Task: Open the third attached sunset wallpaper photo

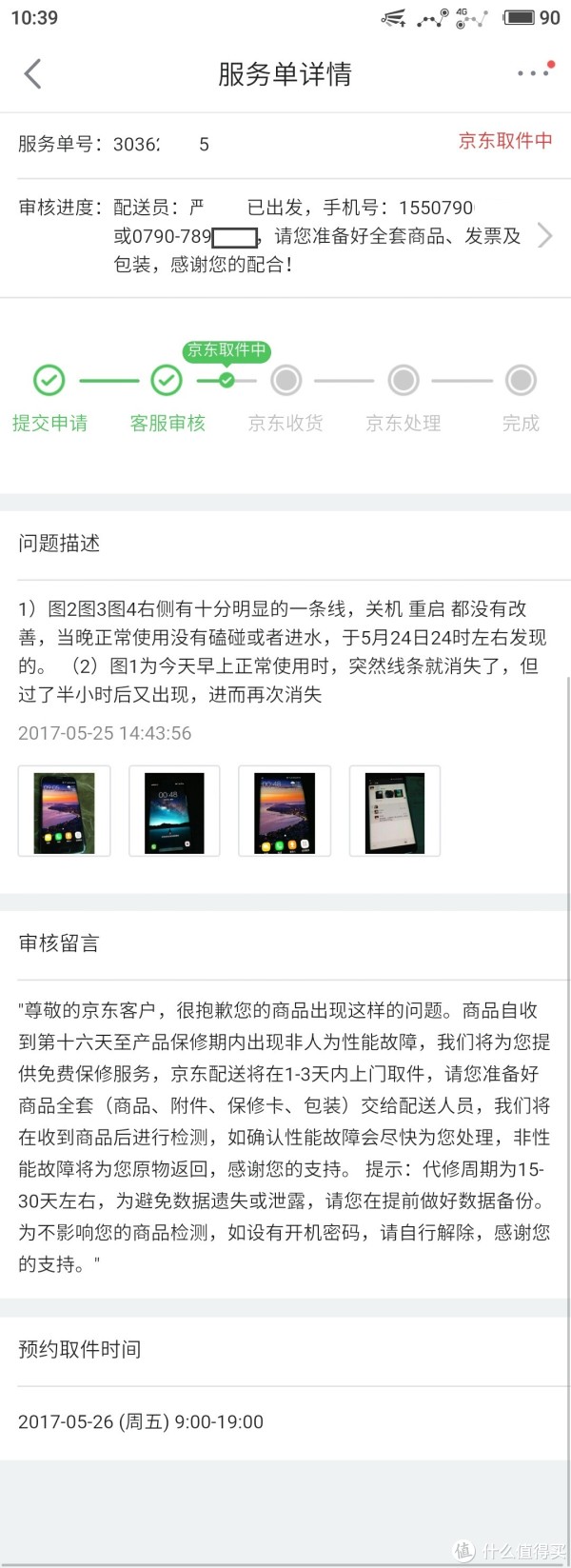Action: pos(285,811)
